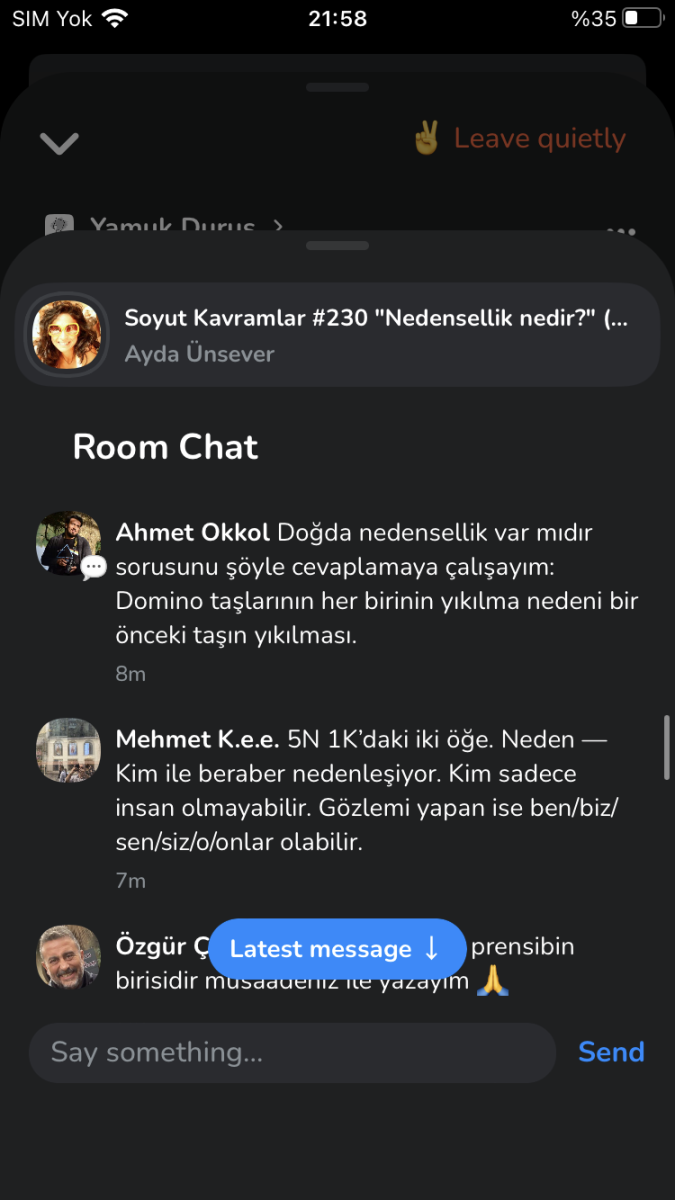Open Özgür's profile photo
675x1200 pixels.
[x=68, y=957]
